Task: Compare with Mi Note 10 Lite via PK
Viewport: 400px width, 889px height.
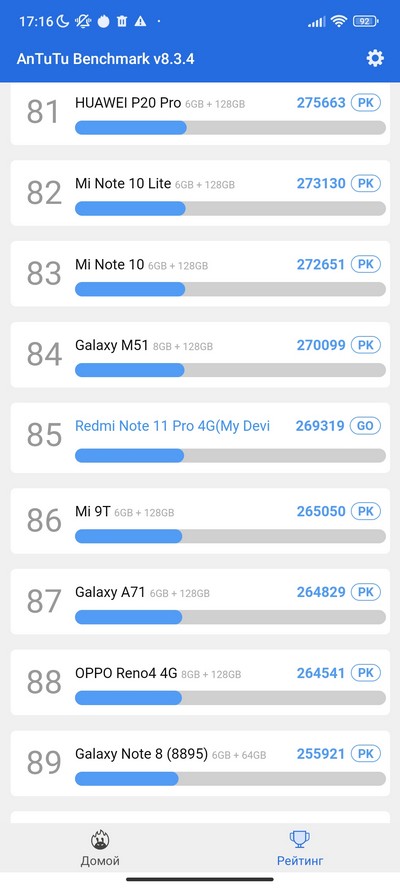Action: pyautogui.click(x=365, y=183)
